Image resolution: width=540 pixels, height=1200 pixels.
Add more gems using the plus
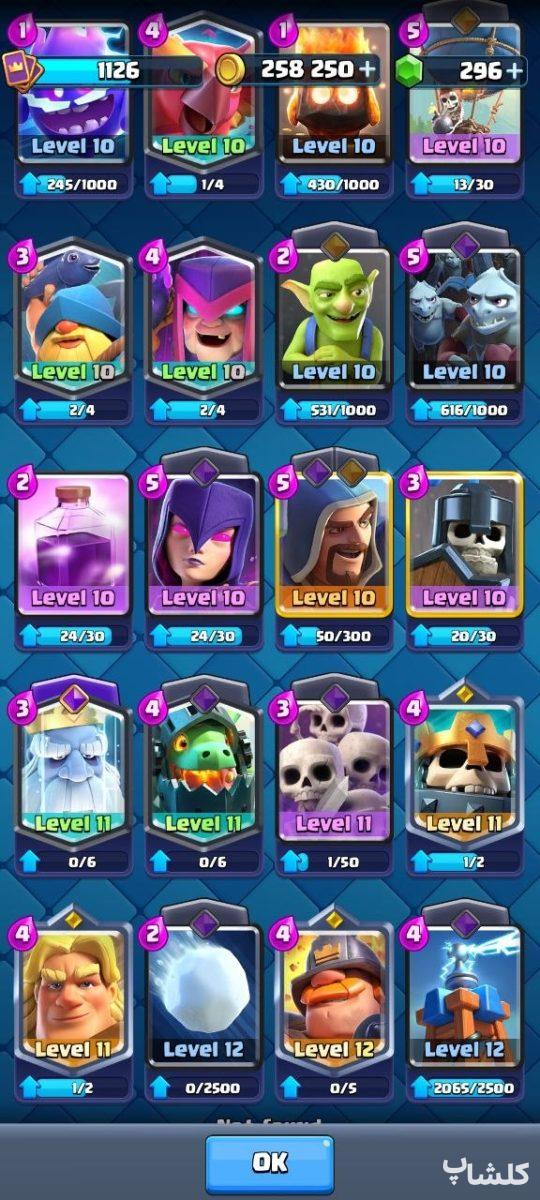click(x=514, y=70)
